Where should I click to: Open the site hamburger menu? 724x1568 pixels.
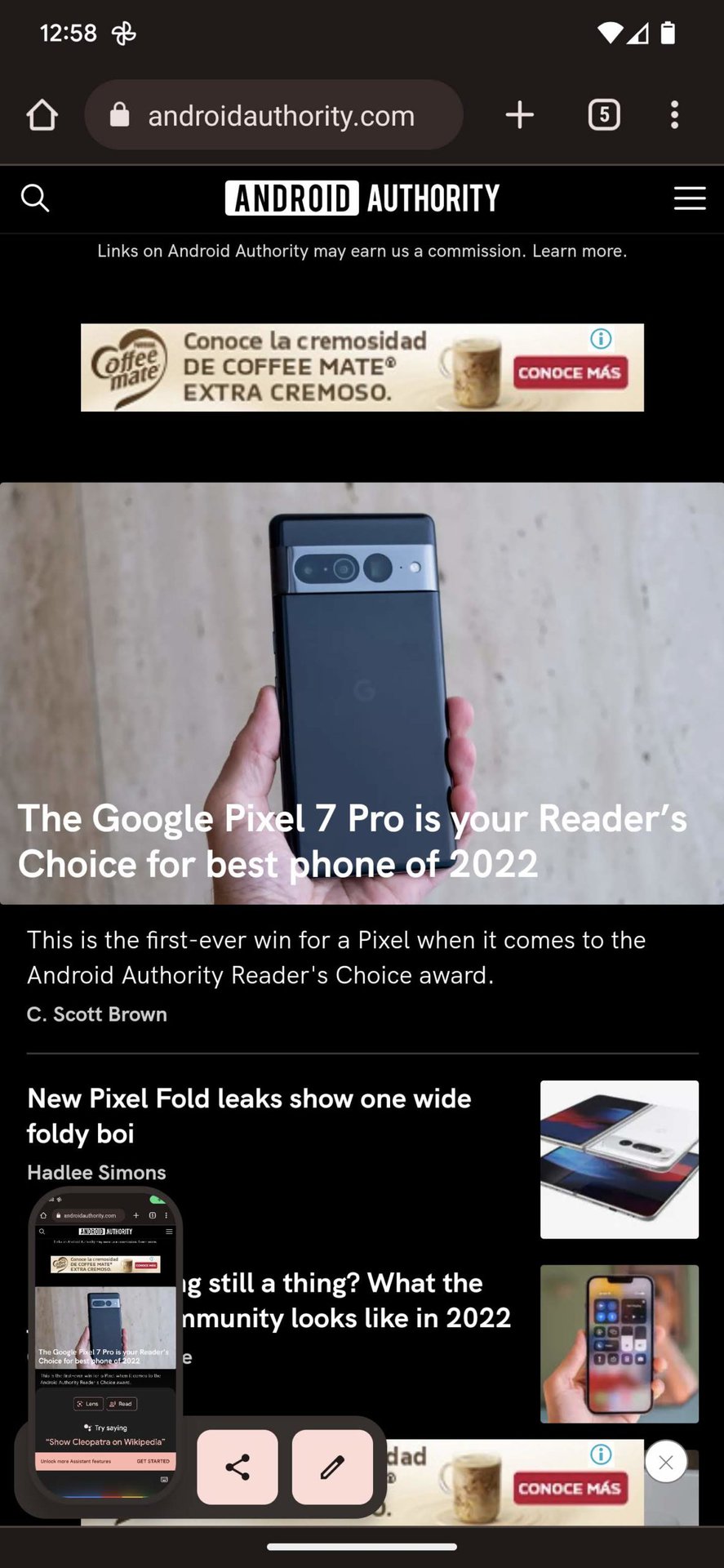pos(690,198)
